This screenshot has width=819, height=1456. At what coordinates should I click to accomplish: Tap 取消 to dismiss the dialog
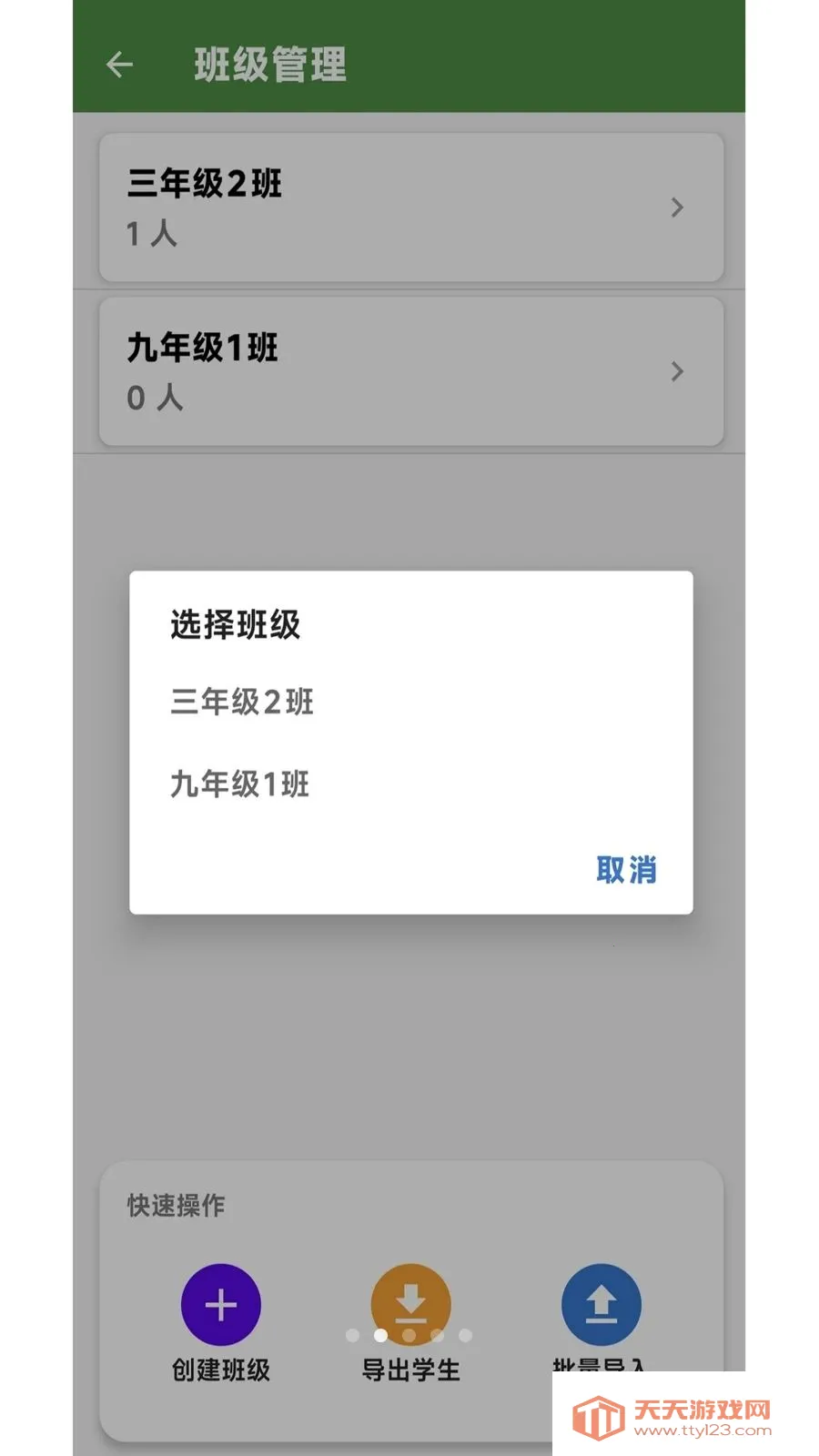coord(628,871)
